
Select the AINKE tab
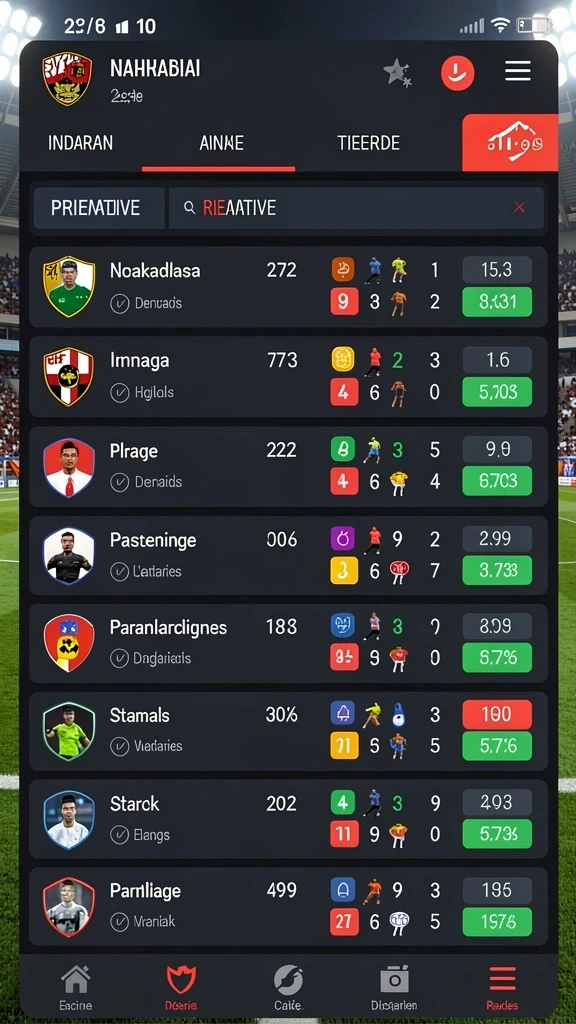221,143
